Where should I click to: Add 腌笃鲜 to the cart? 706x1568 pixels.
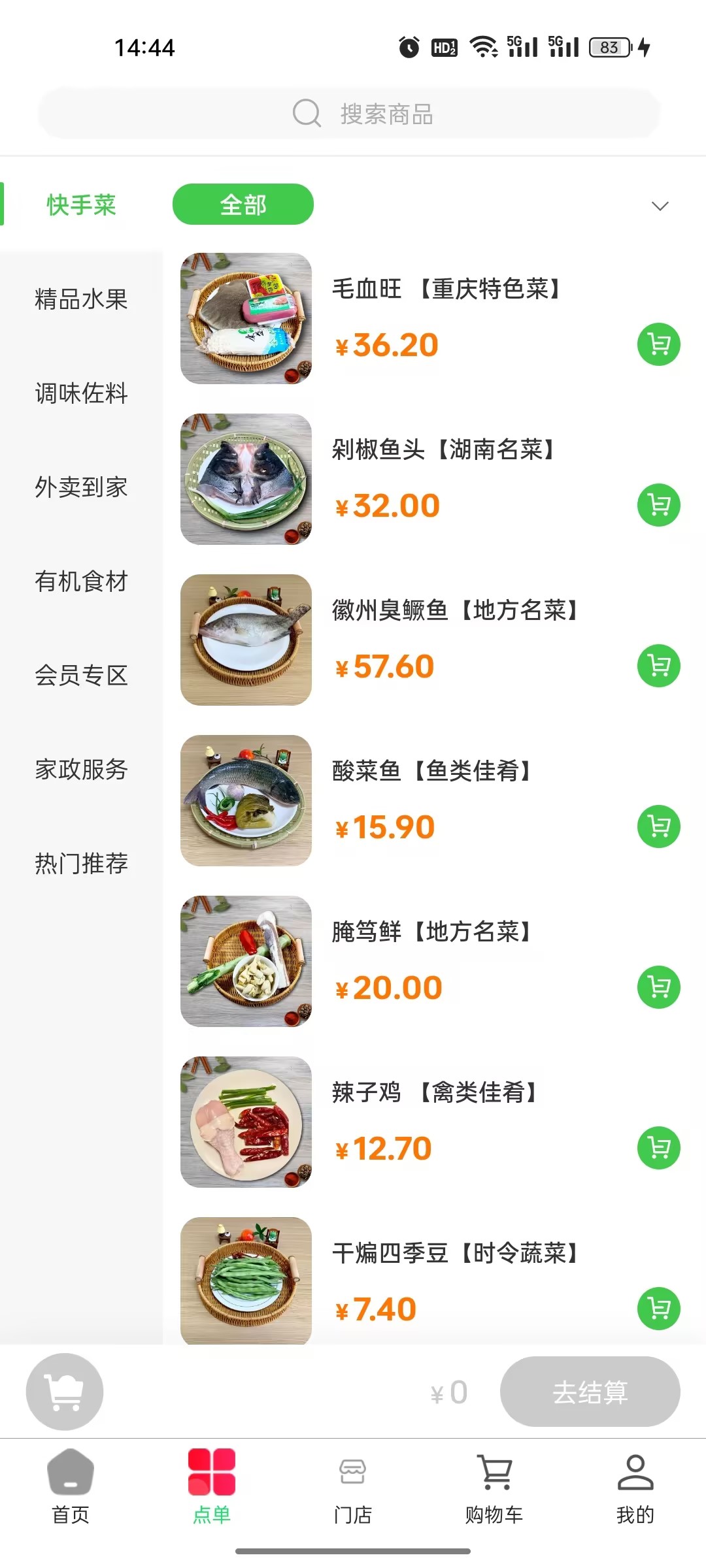[x=658, y=987]
